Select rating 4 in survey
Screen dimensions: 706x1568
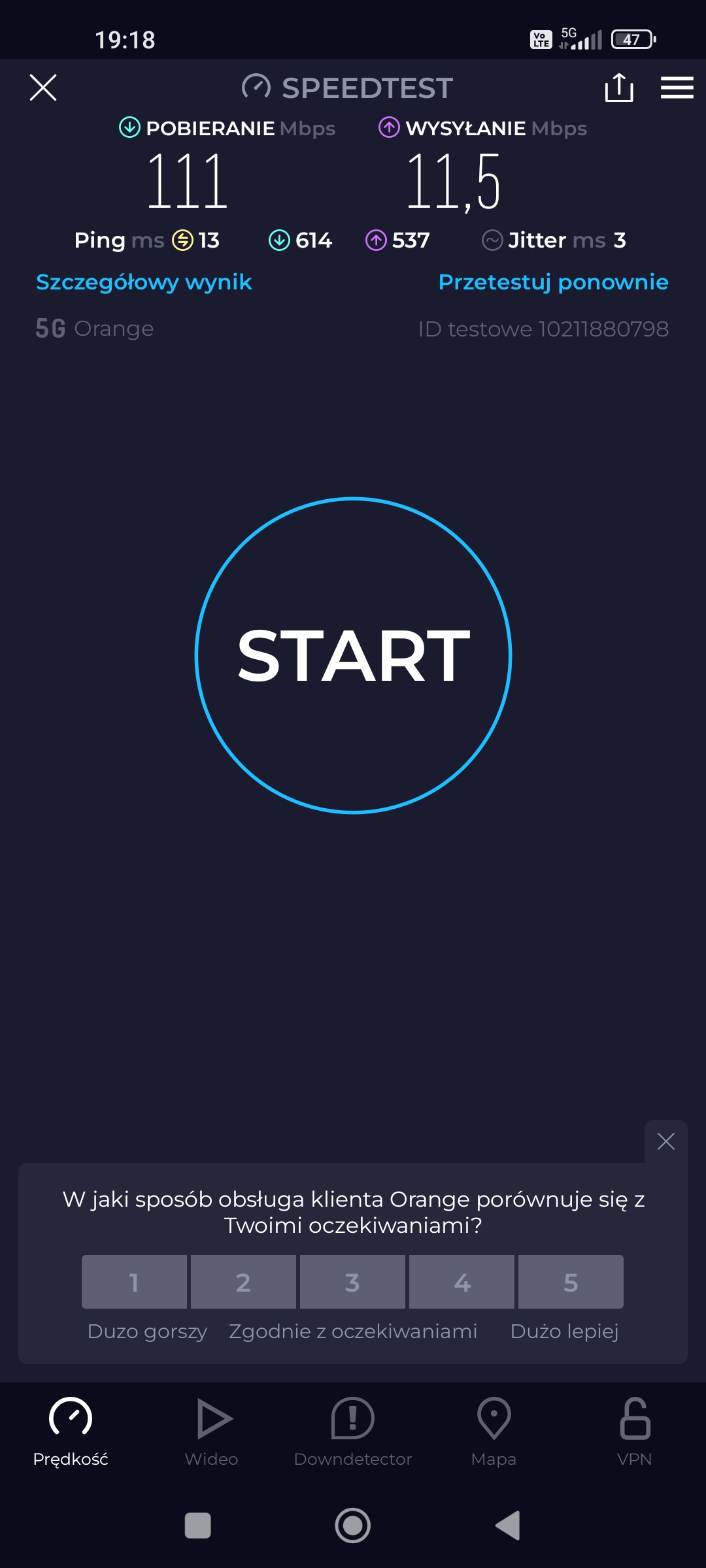[462, 1282]
